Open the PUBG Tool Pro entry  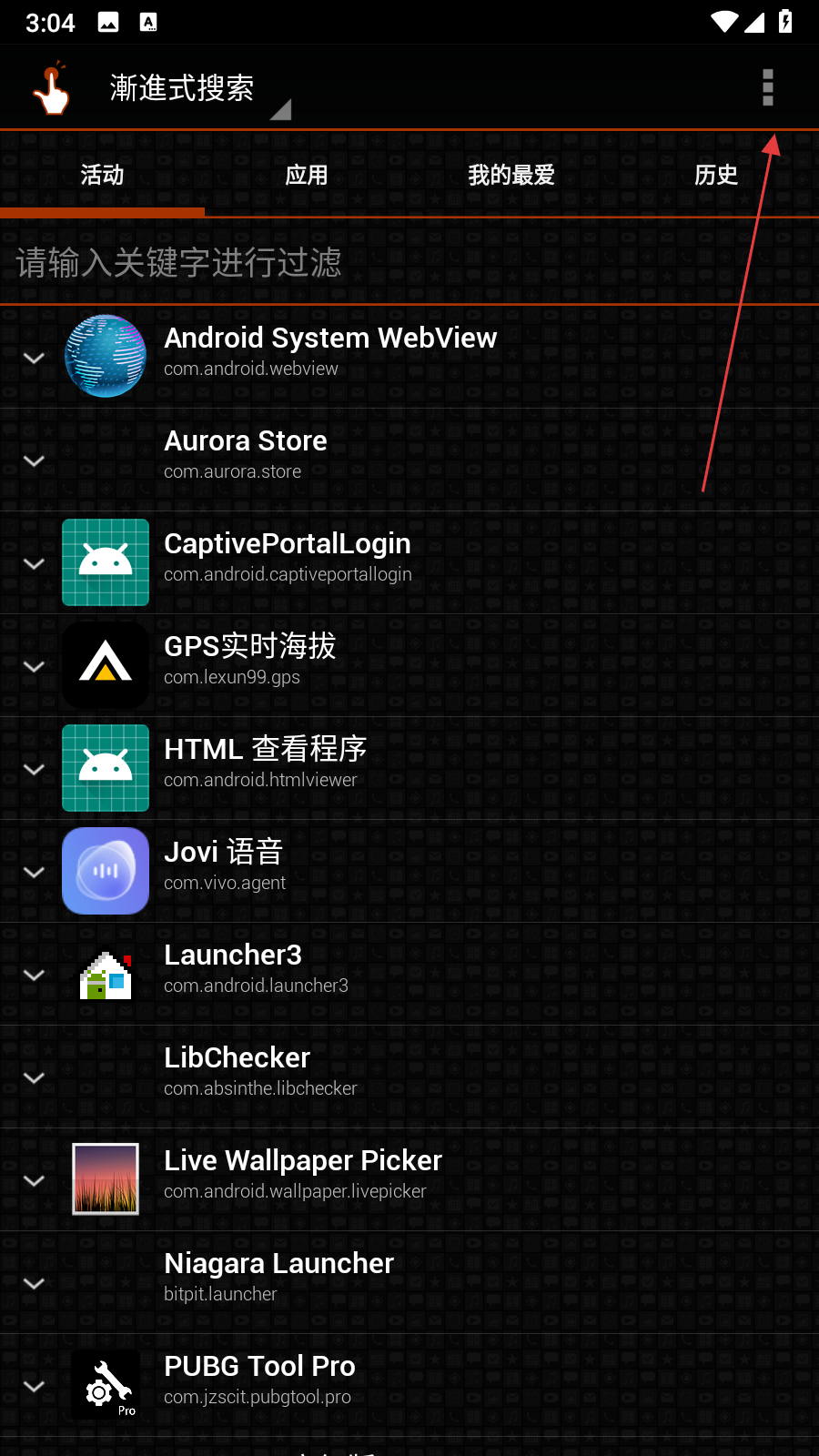click(409, 1380)
